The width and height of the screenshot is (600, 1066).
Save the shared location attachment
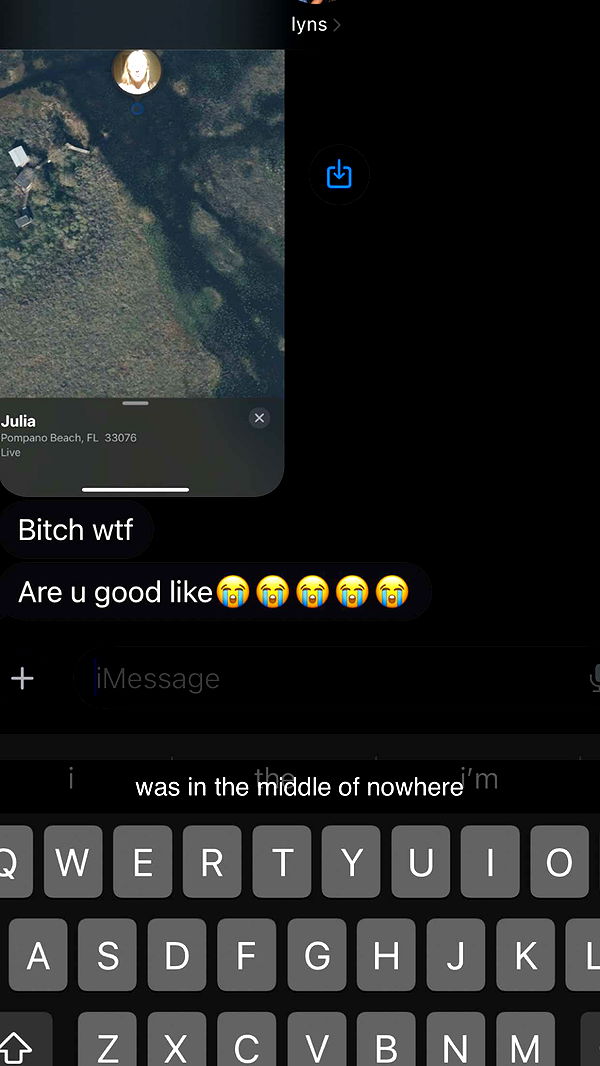coord(339,175)
